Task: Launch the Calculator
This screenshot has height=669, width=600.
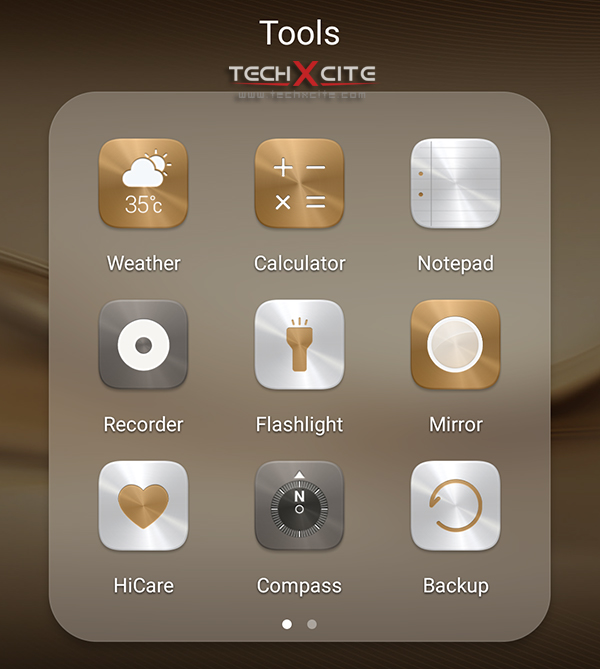Action: click(x=299, y=184)
